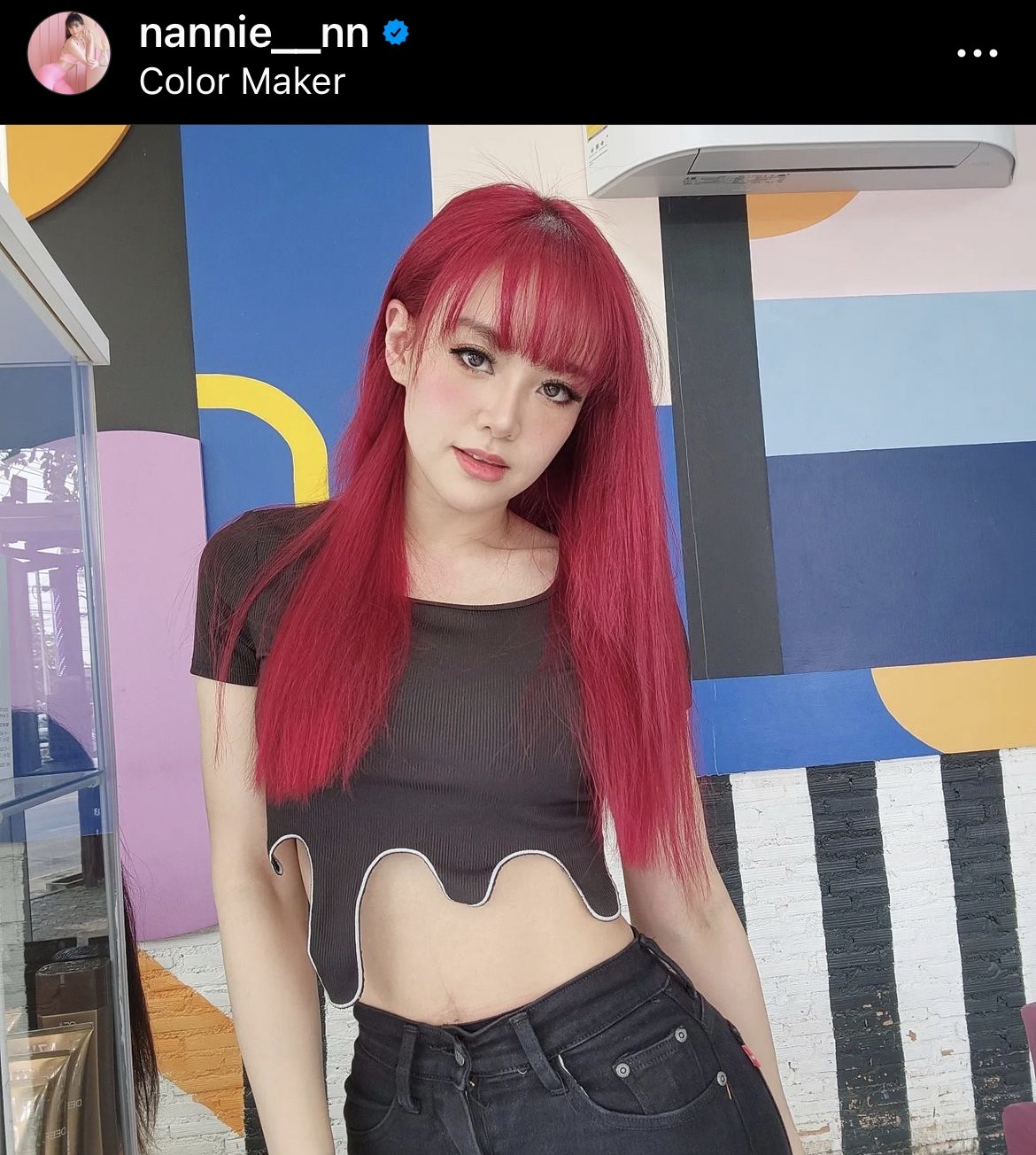Open the nannie__nn username link
The image size is (1036, 1155).
254,34
